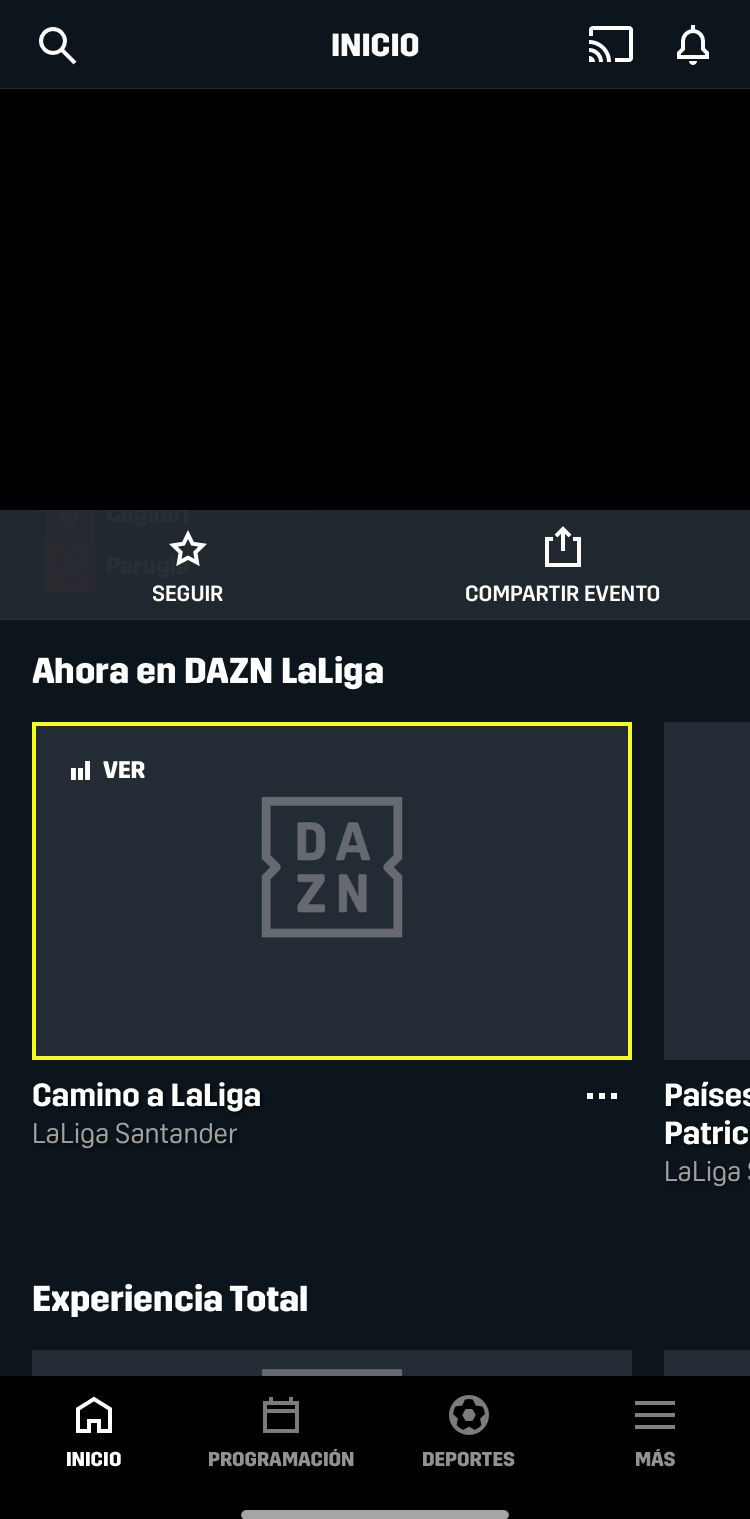Switch to the Deportes tab
Viewport: 750px width, 1519px height.
[x=468, y=1433]
